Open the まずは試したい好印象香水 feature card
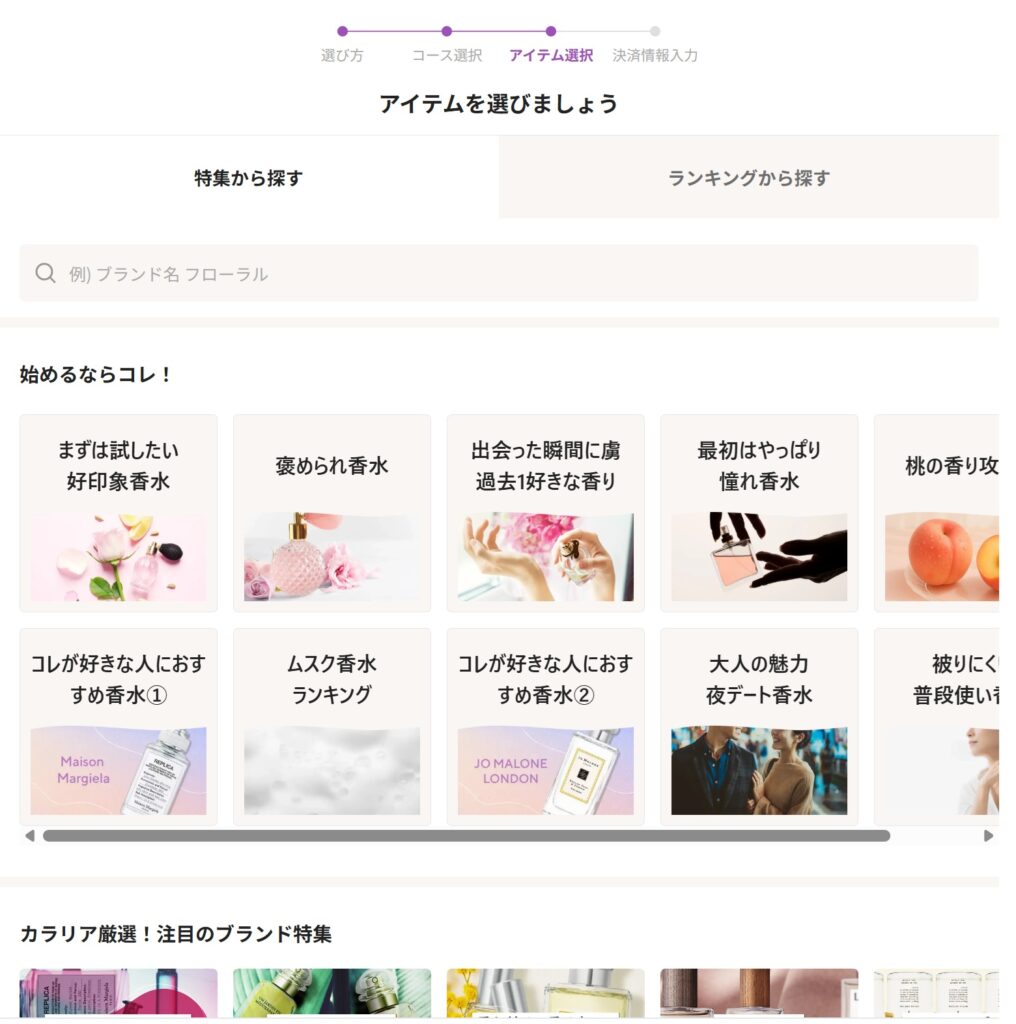1016x1024 pixels. (x=118, y=512)
